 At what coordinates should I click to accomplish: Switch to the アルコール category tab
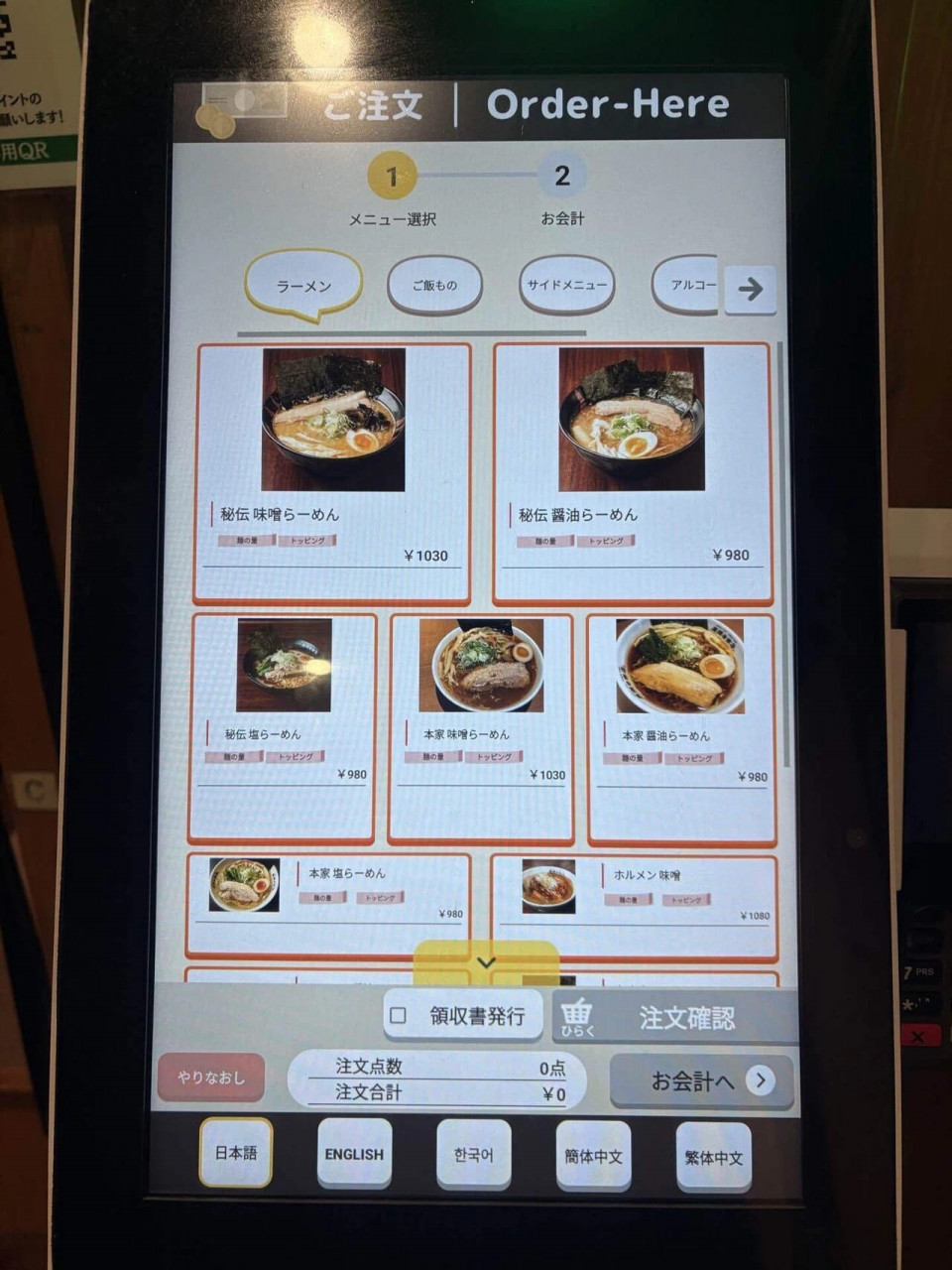point(686,286)
